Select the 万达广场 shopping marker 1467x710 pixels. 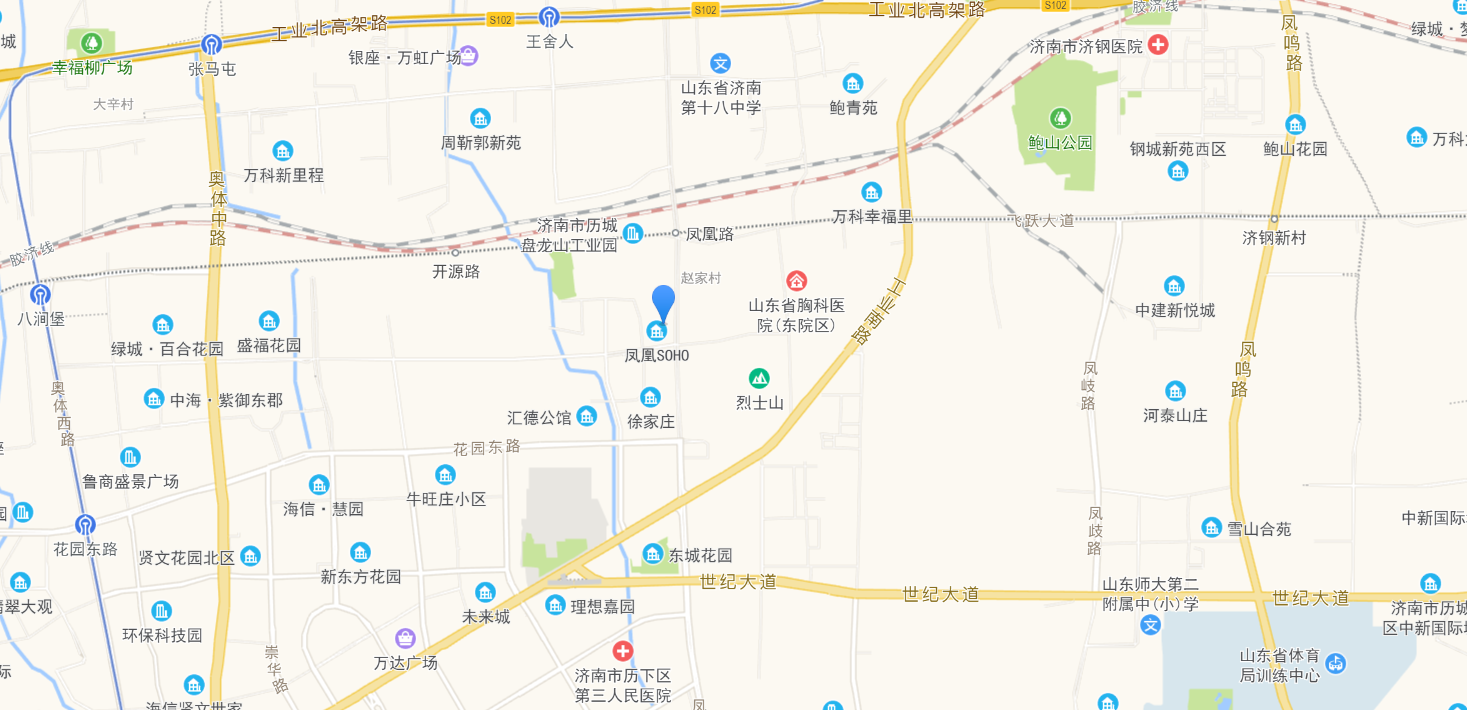click(x=405, y=637)
